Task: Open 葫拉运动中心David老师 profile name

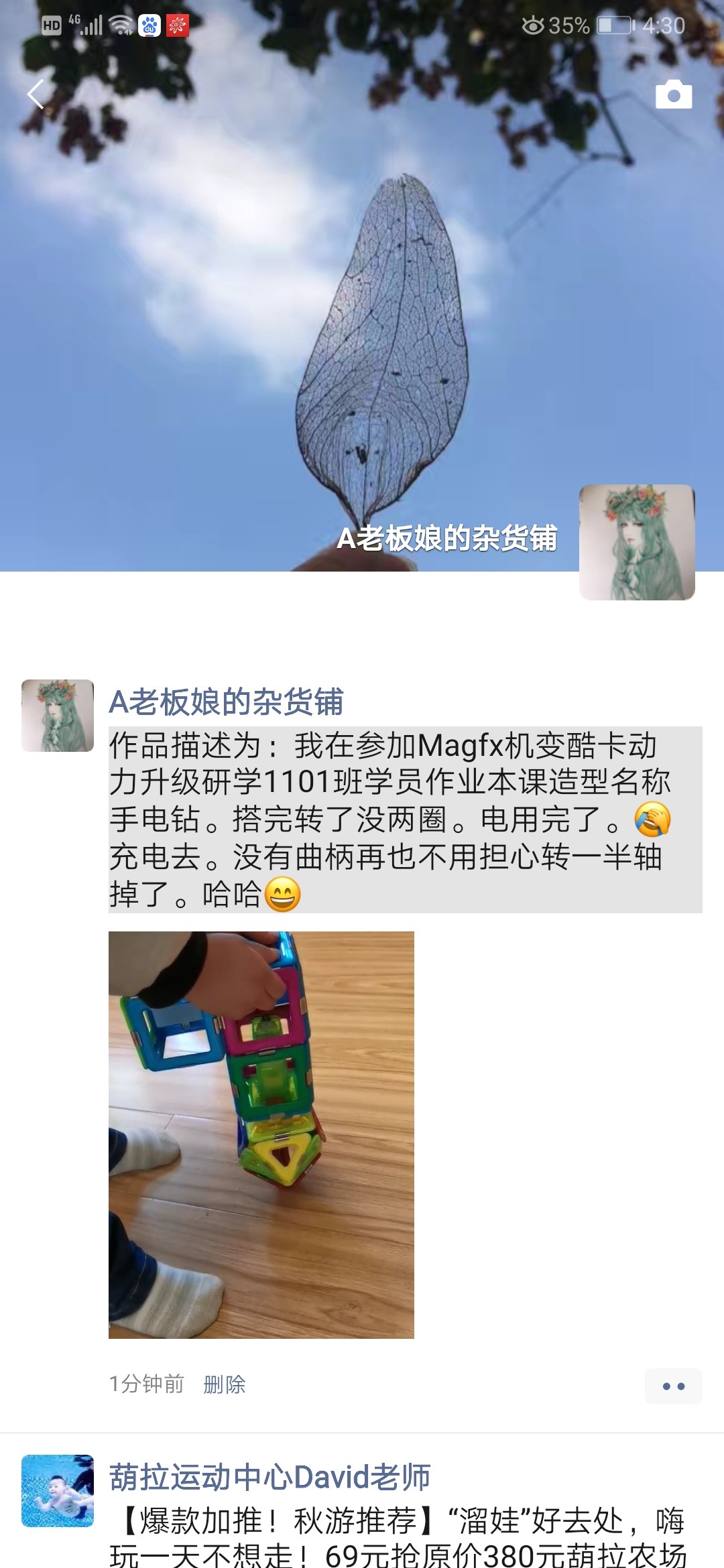Action: tap(269, 1478)
